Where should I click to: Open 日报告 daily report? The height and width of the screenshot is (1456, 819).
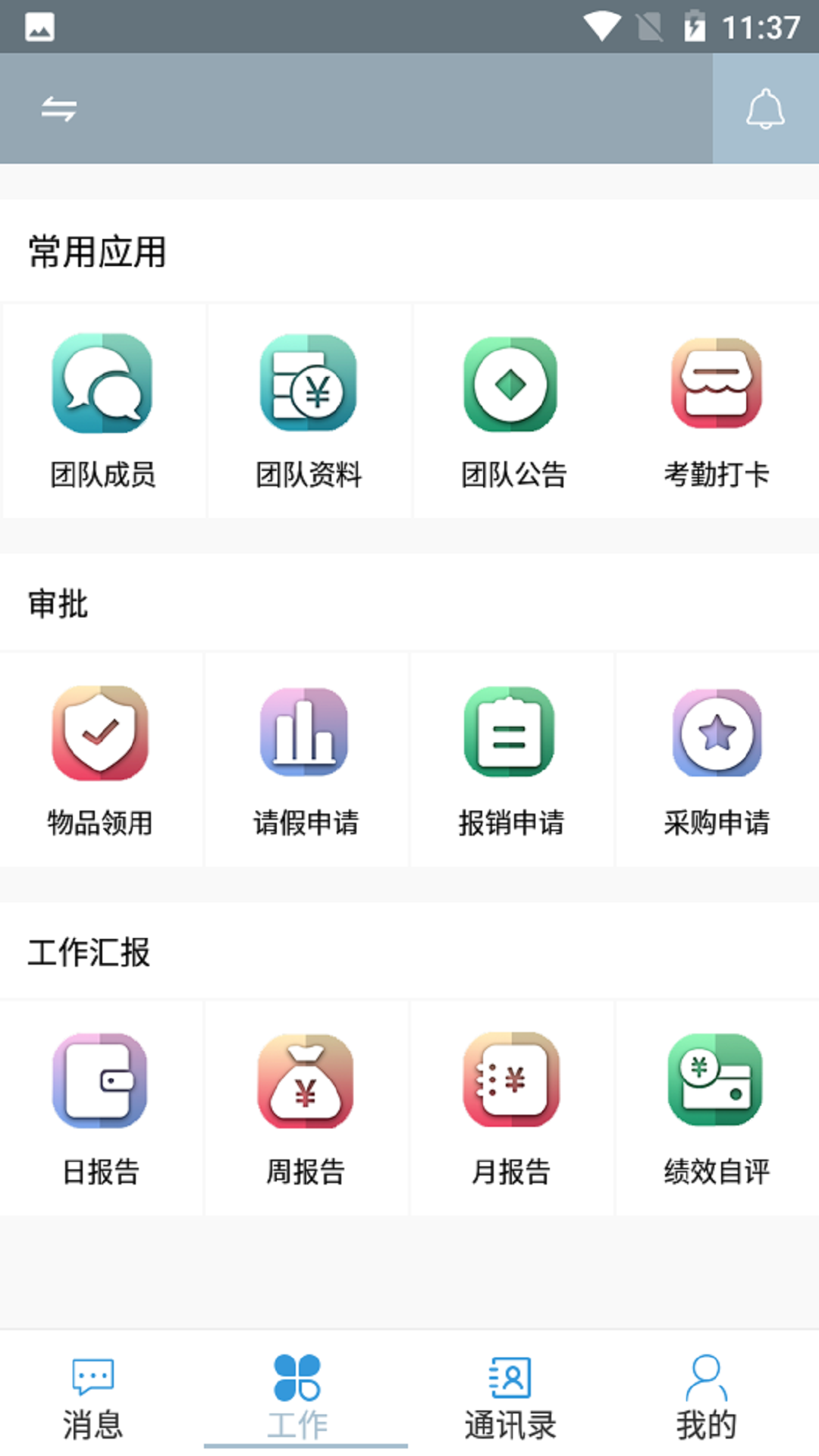click(101, 1108)
